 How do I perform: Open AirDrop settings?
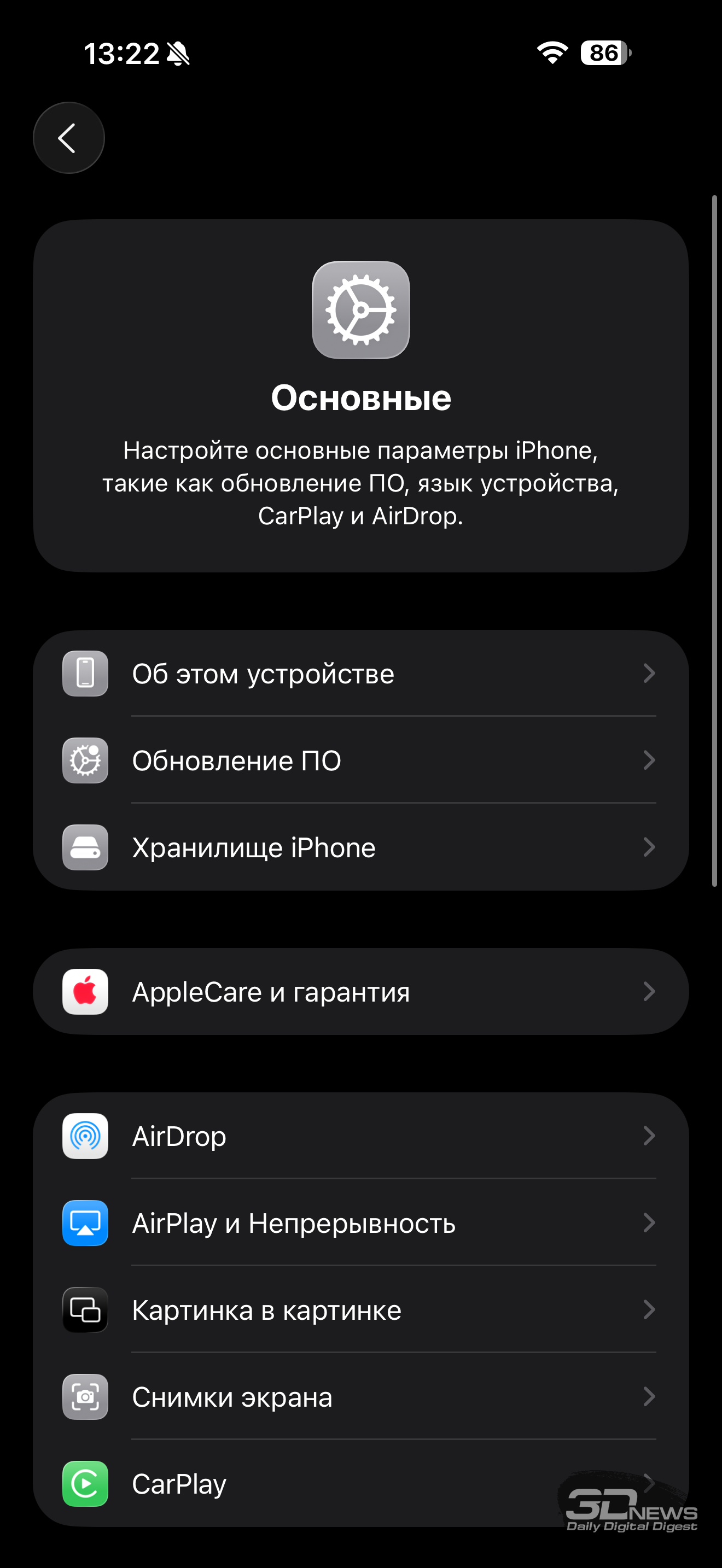(x=360, y=1136)
